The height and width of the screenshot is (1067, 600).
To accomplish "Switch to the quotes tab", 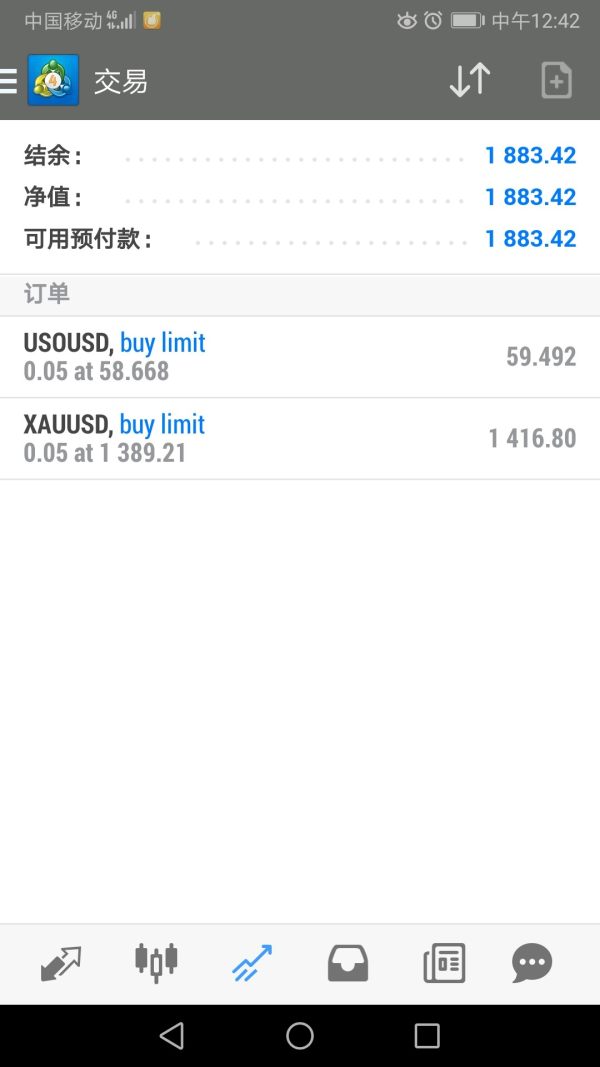I will click(x=60, y=964).
